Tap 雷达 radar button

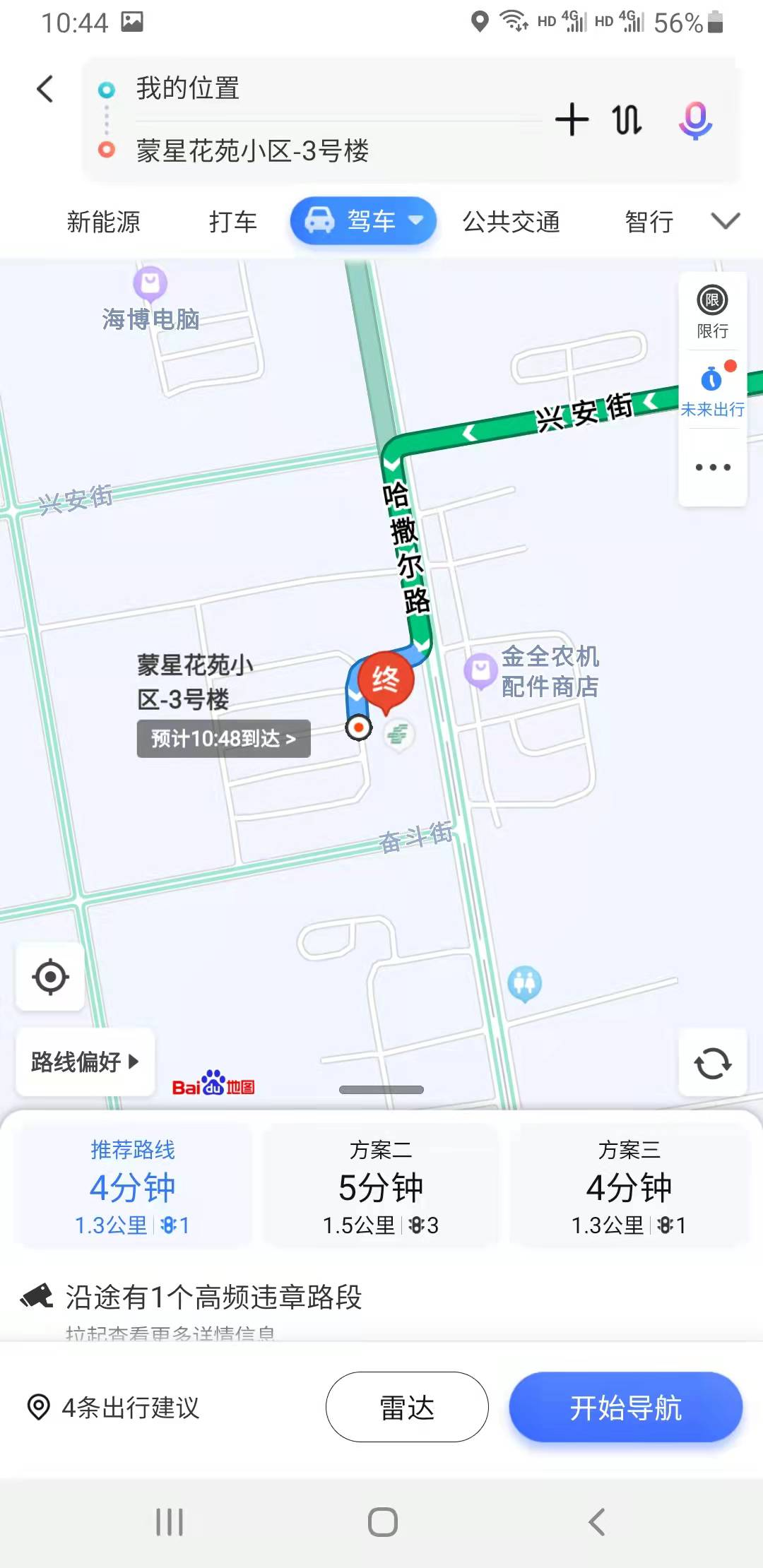[407, 1407]
